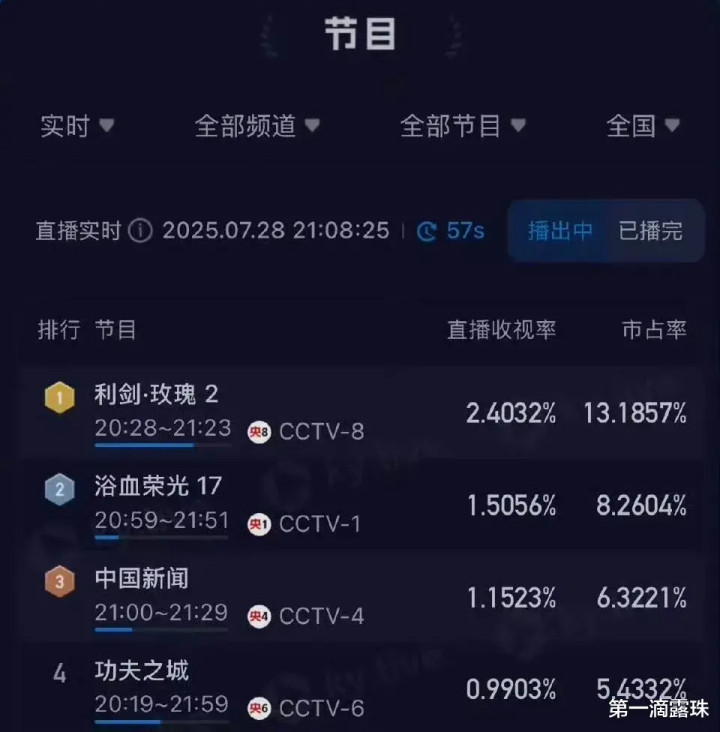Tap the 57s refresh countdown icon
This screenshot has width=720, height=732.
click(x=427, y=232)
